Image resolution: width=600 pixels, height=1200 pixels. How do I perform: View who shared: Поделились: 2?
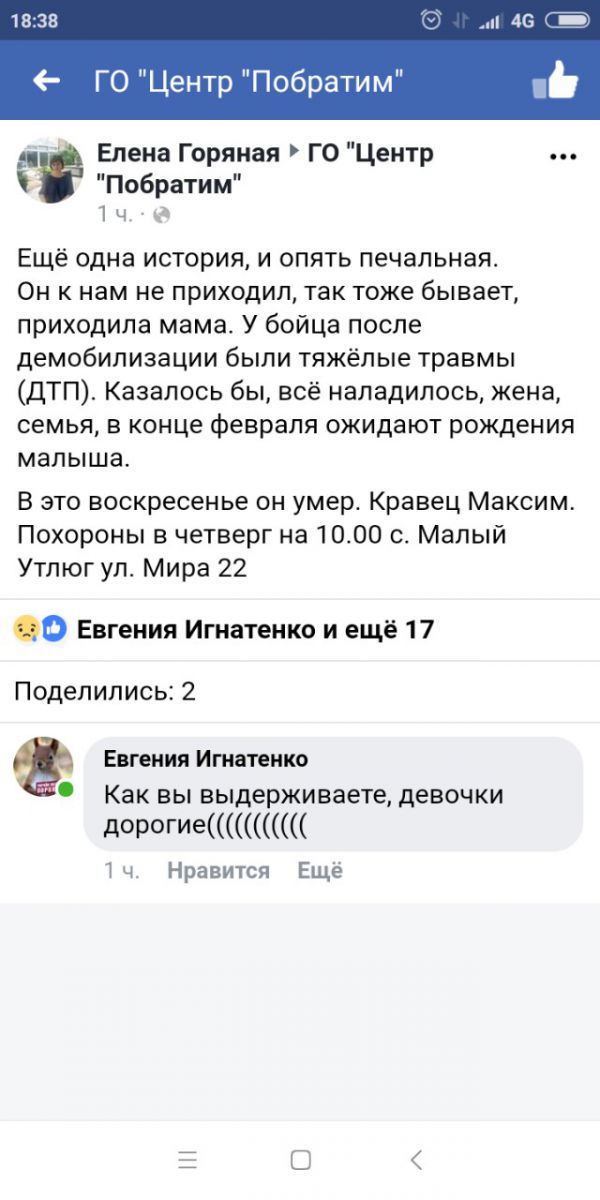(105, 691)
